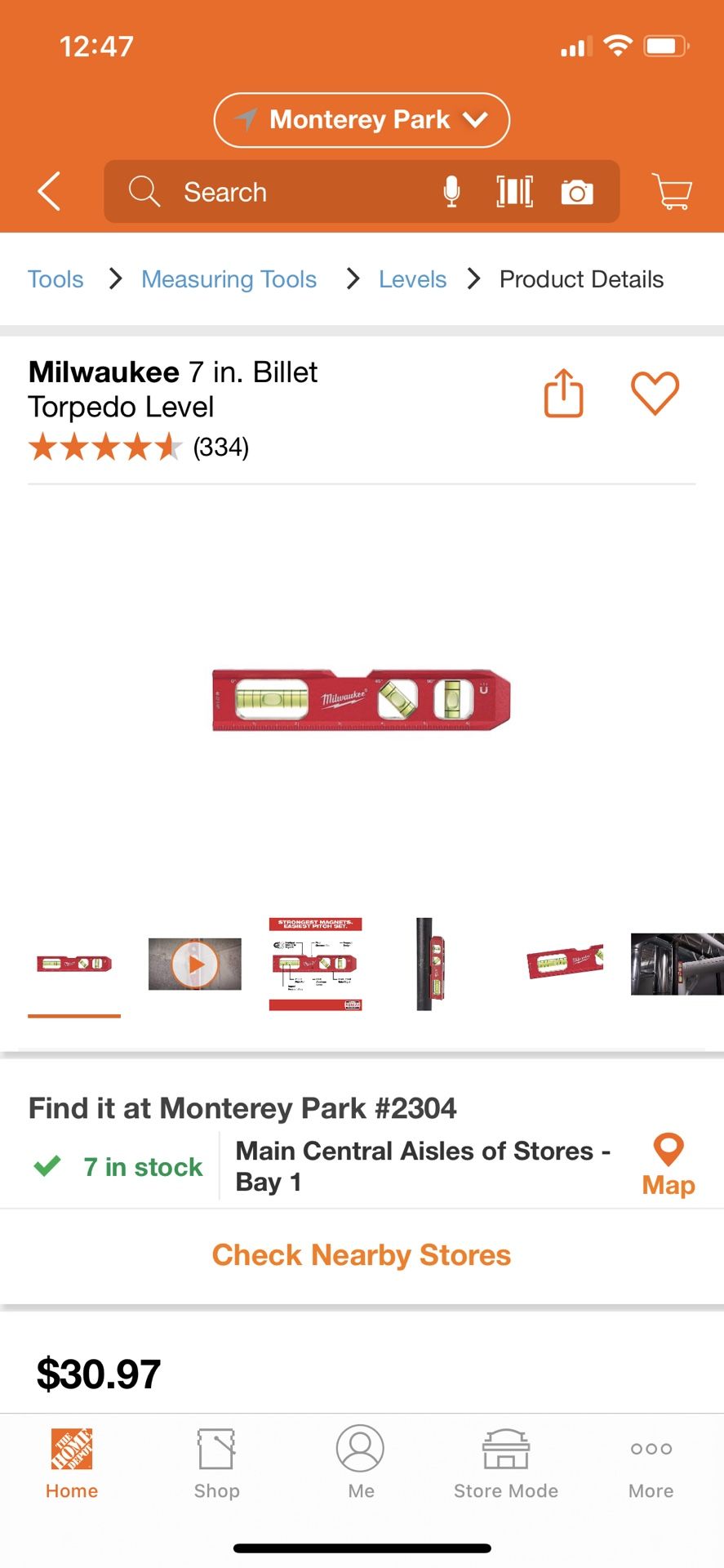Go to the Tools breadcrumb
The image size is (724, 1568).
click(x=56, y=279)
